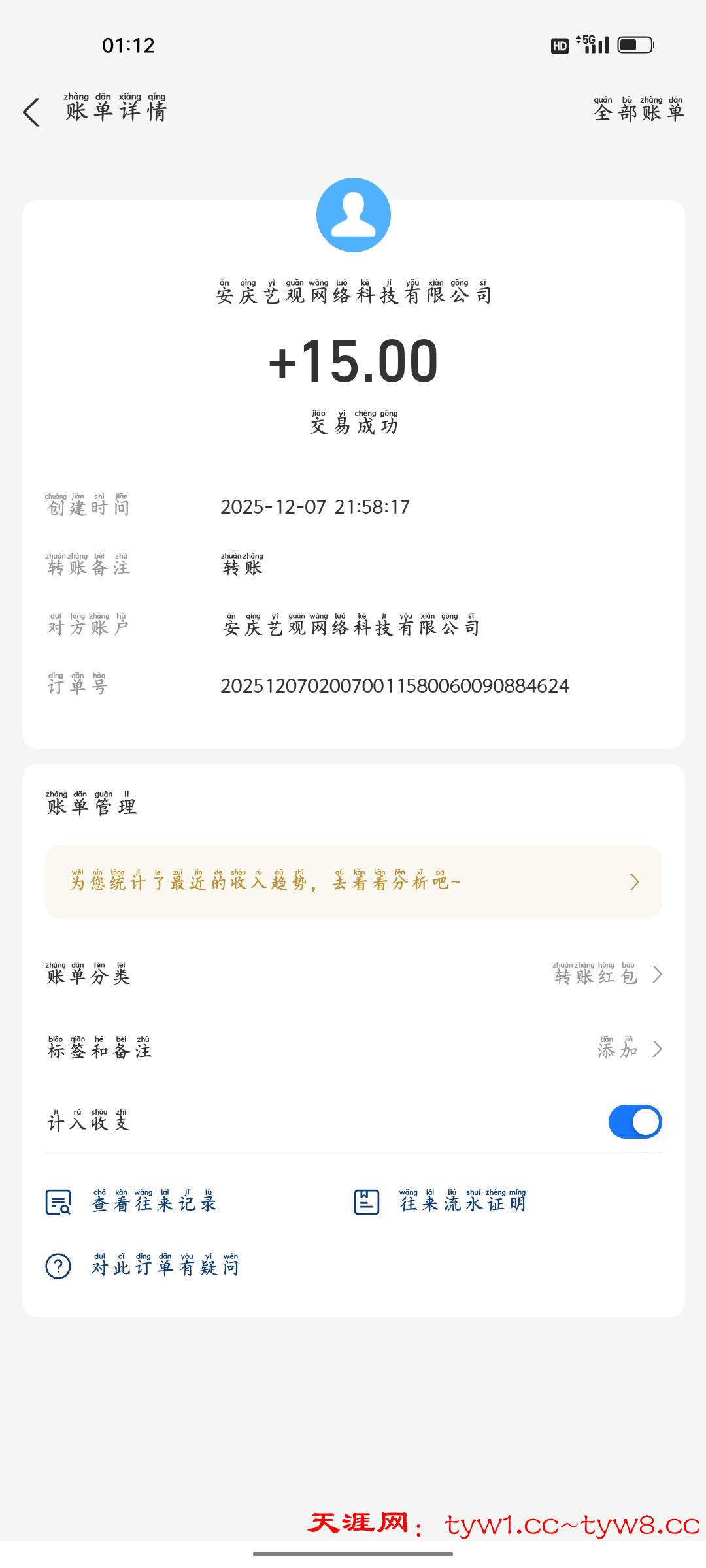The width and height of the screenshot is (706, 1568).
Task: Open 查看往来记录 transaction history
Action: pyautogui.click(x=156, y=1202)
